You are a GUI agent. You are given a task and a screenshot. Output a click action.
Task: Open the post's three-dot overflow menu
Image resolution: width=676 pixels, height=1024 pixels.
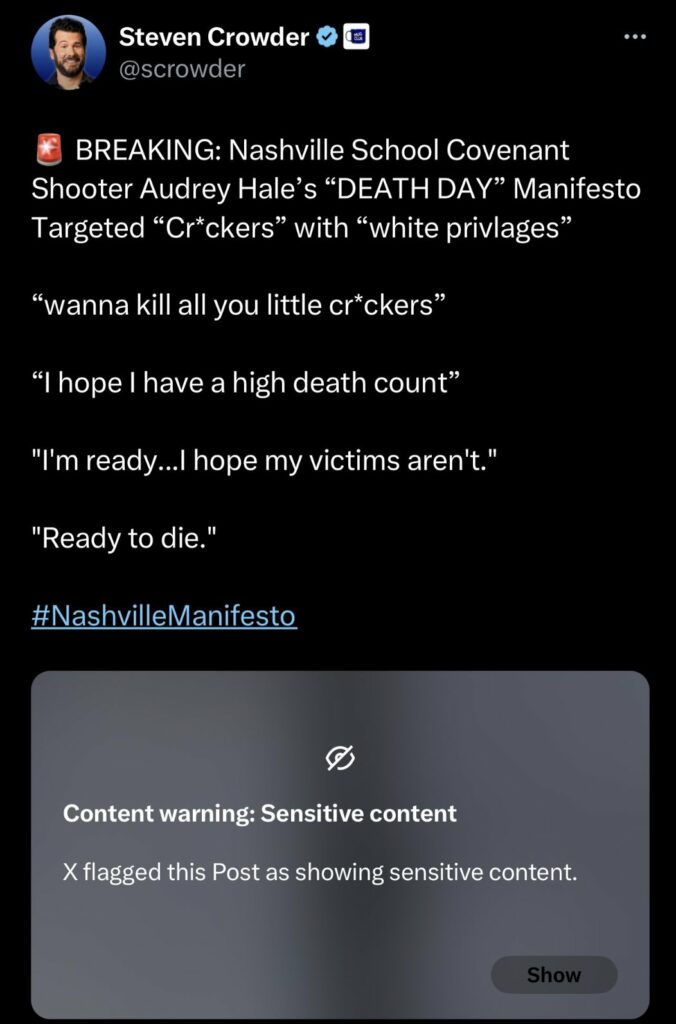coord(635,37)
